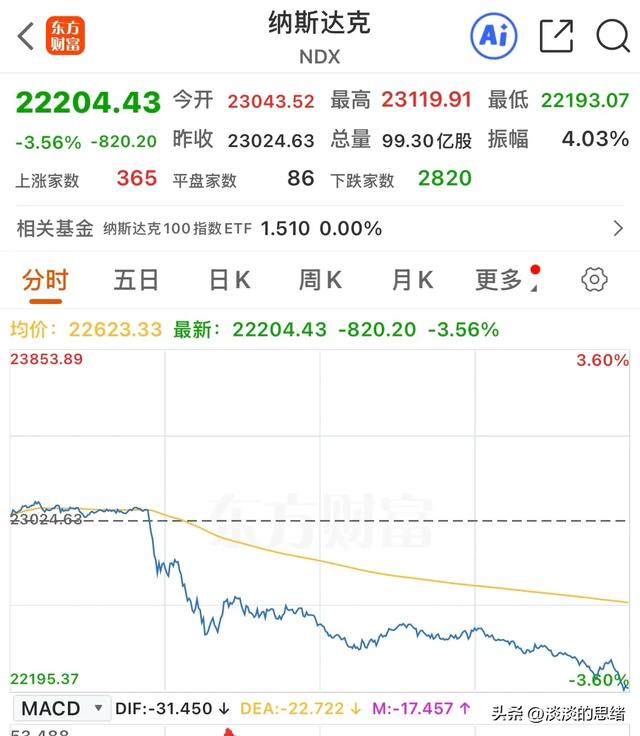The height and width of the screenshot is (736, 640).
Task: Expand the 更多 chart period options
Action: [x=503, y=280]
